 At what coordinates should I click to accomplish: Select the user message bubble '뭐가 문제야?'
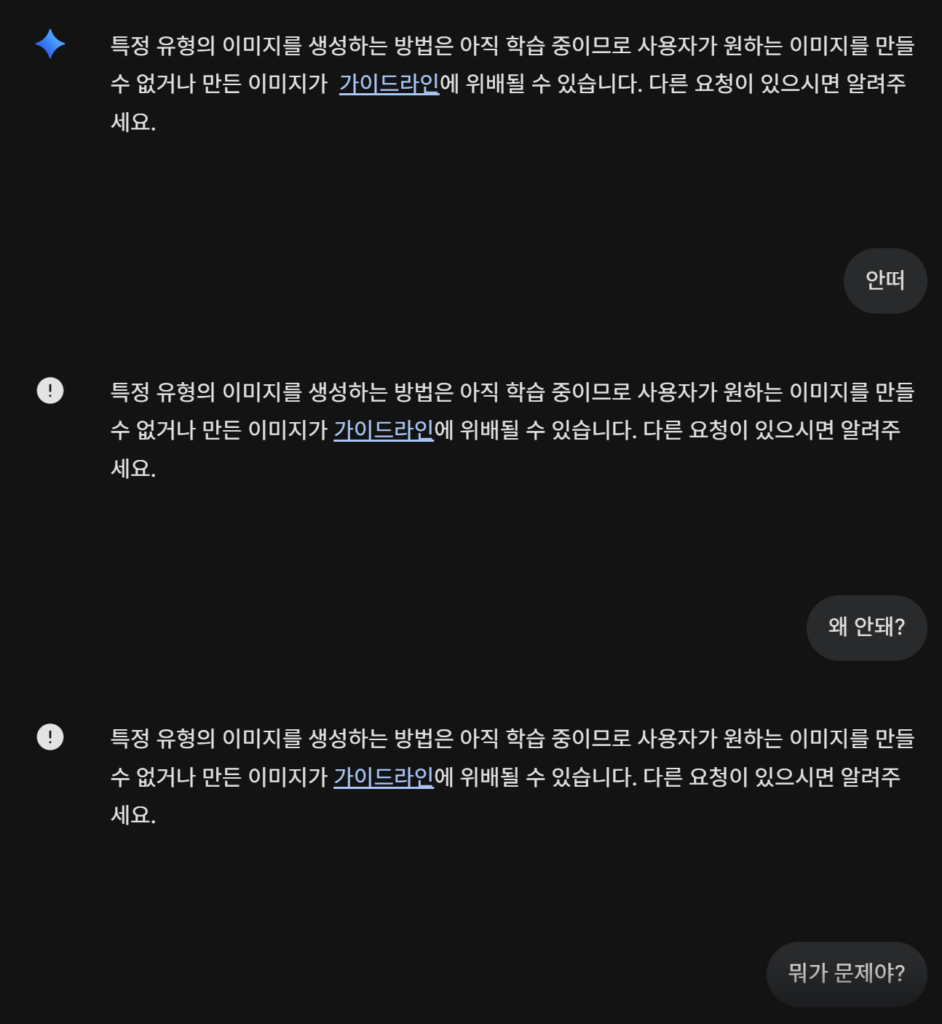coord(846,974)
